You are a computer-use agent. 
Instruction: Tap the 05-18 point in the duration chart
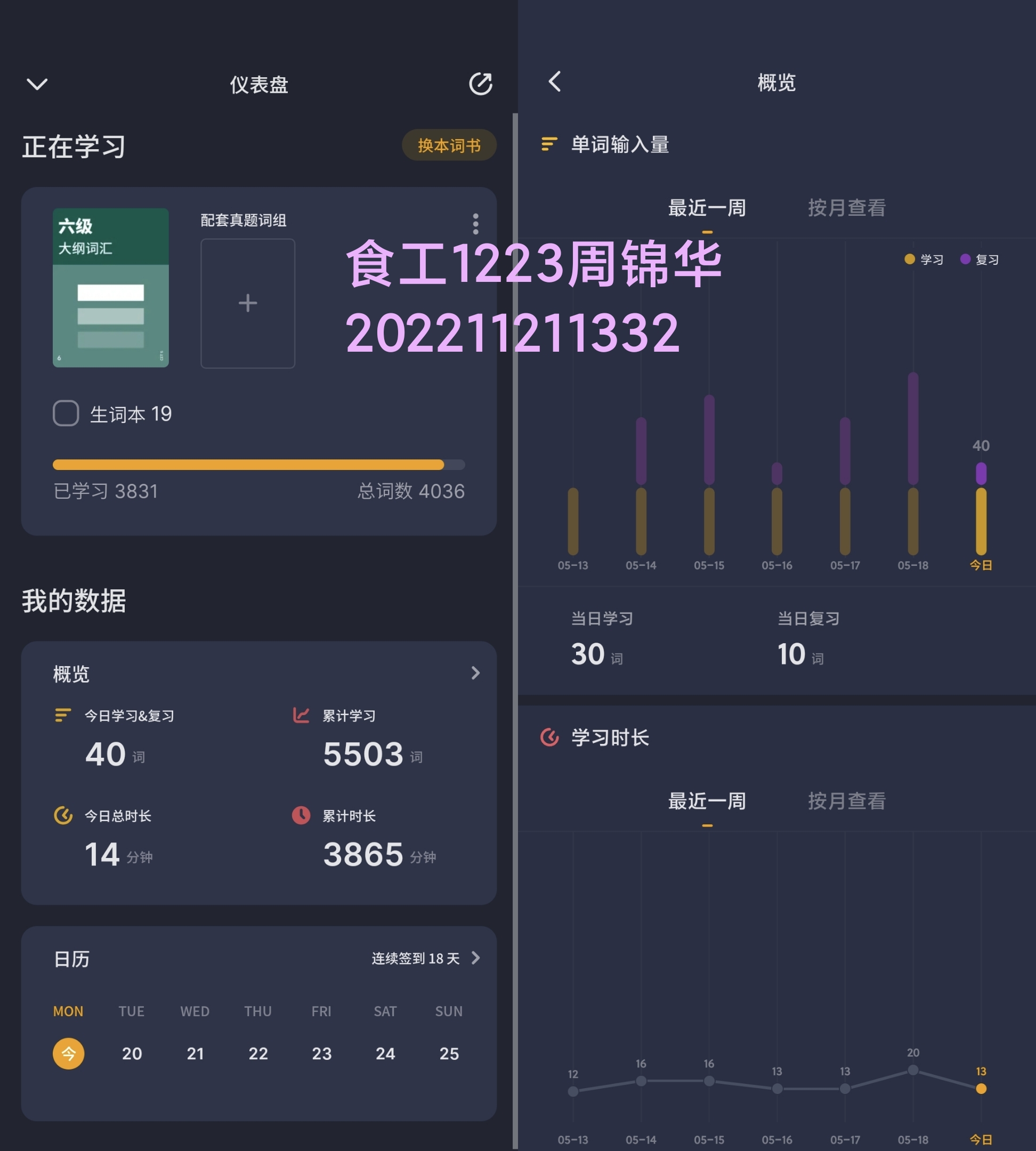coord(913,1070)
